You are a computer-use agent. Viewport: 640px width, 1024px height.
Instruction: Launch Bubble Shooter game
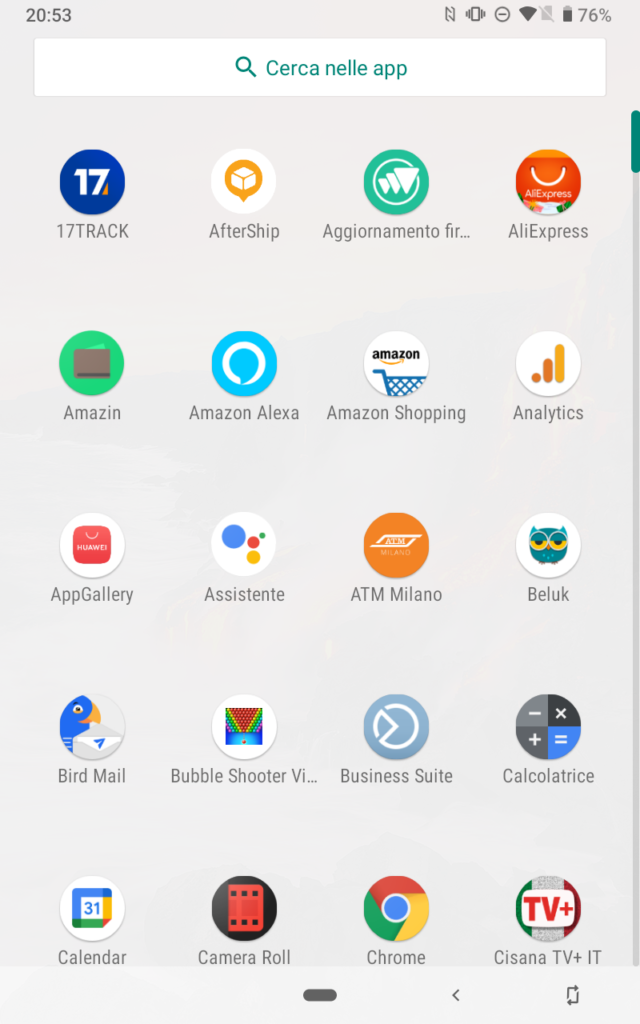coord(244,728)
